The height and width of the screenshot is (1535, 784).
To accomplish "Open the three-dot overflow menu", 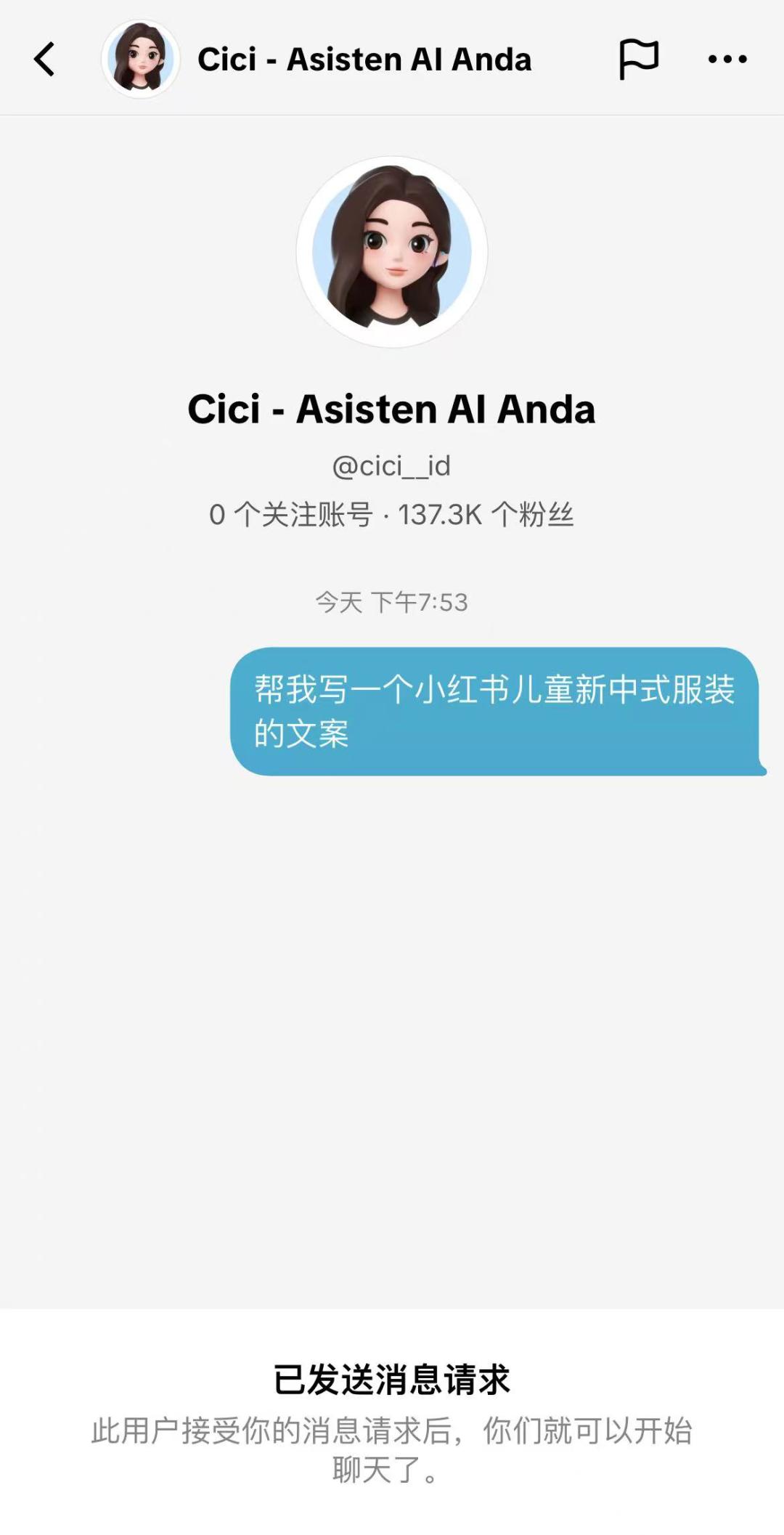I will 727,59.
